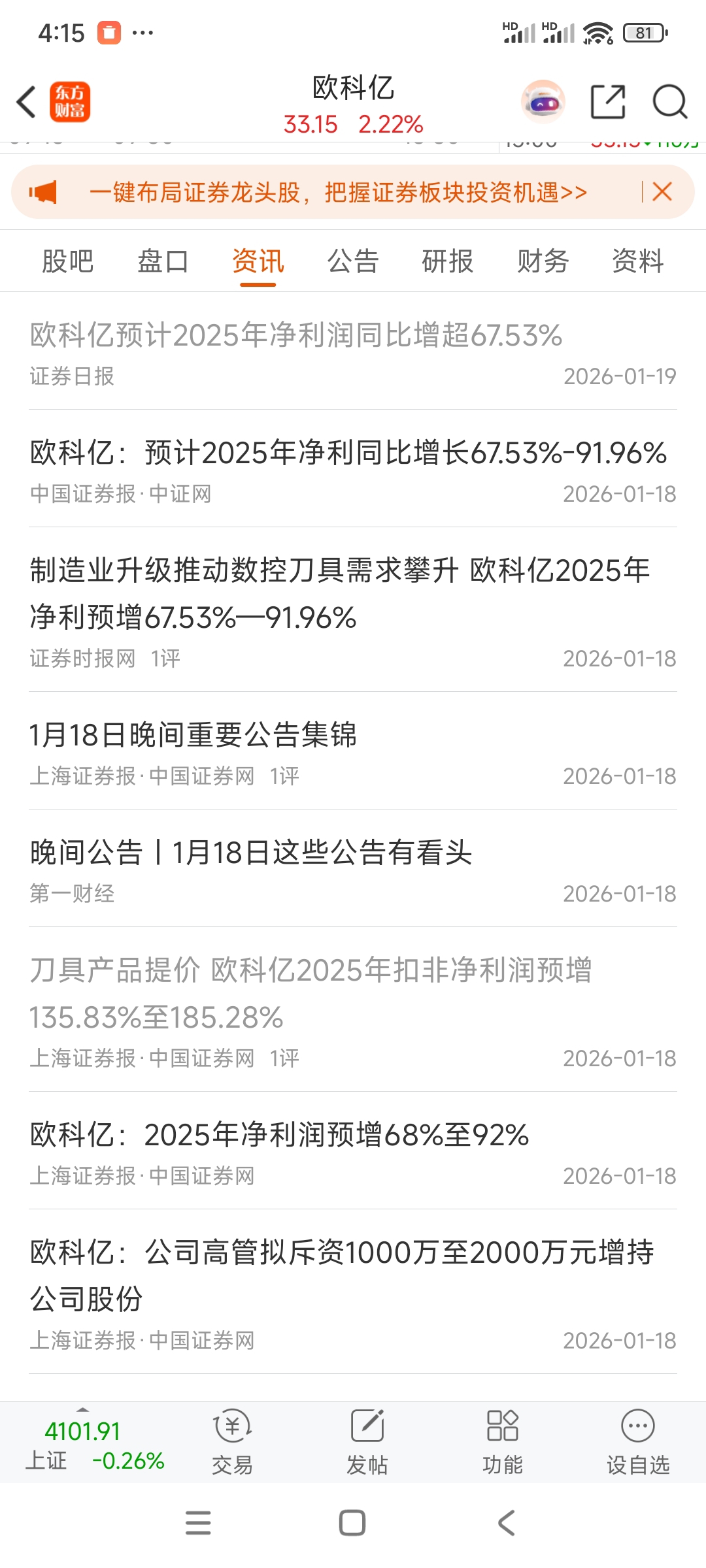Go back using the top-left arrow
Viewport: 706px width, 1568px height.
(27, 102)
